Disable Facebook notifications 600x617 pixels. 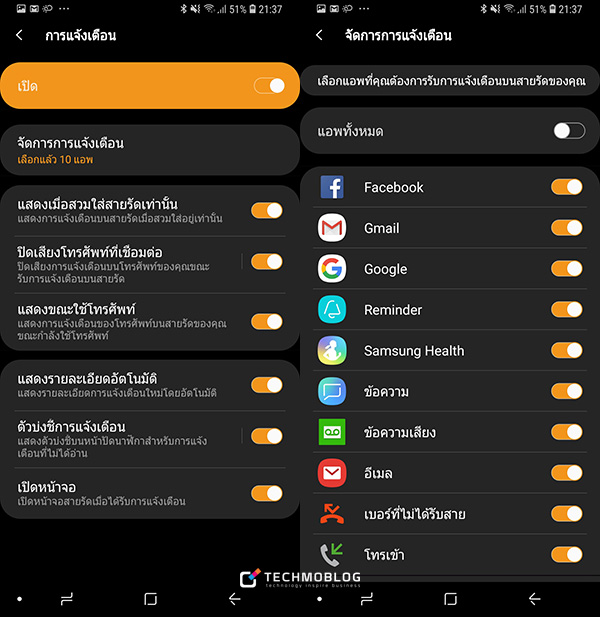(x=566, y=187)
